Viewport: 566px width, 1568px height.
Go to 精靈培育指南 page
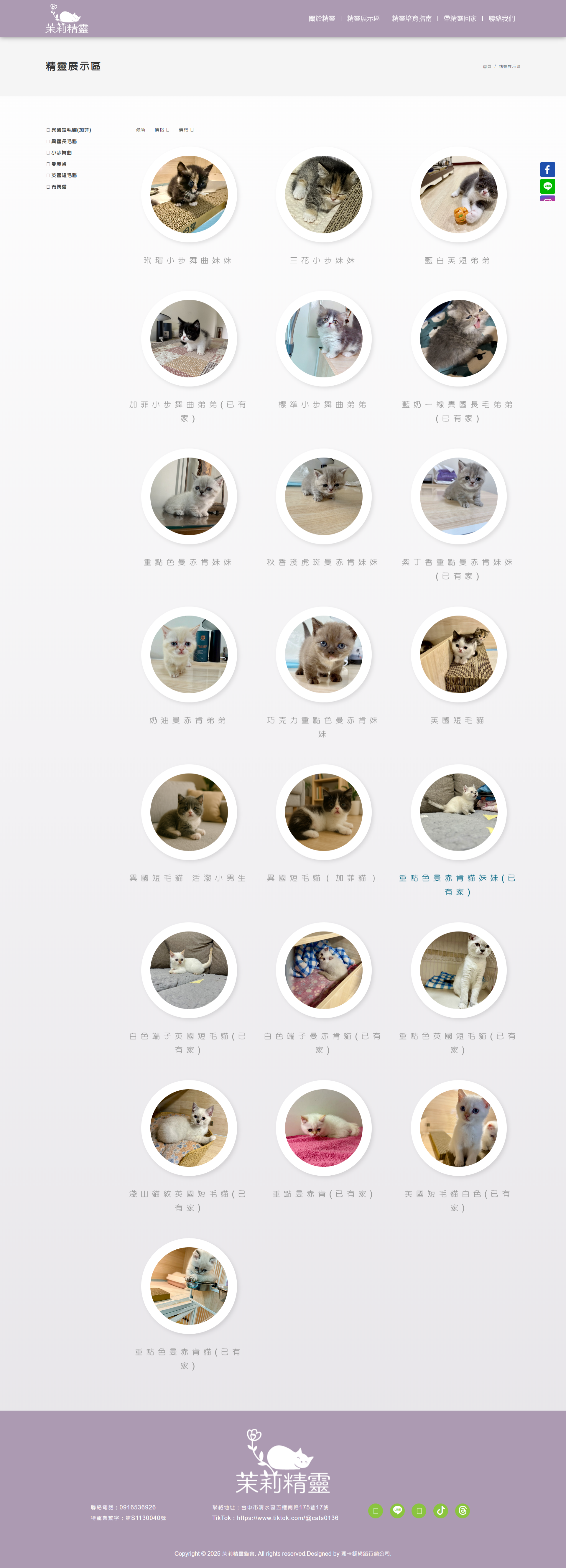click(x=412, y=19)
